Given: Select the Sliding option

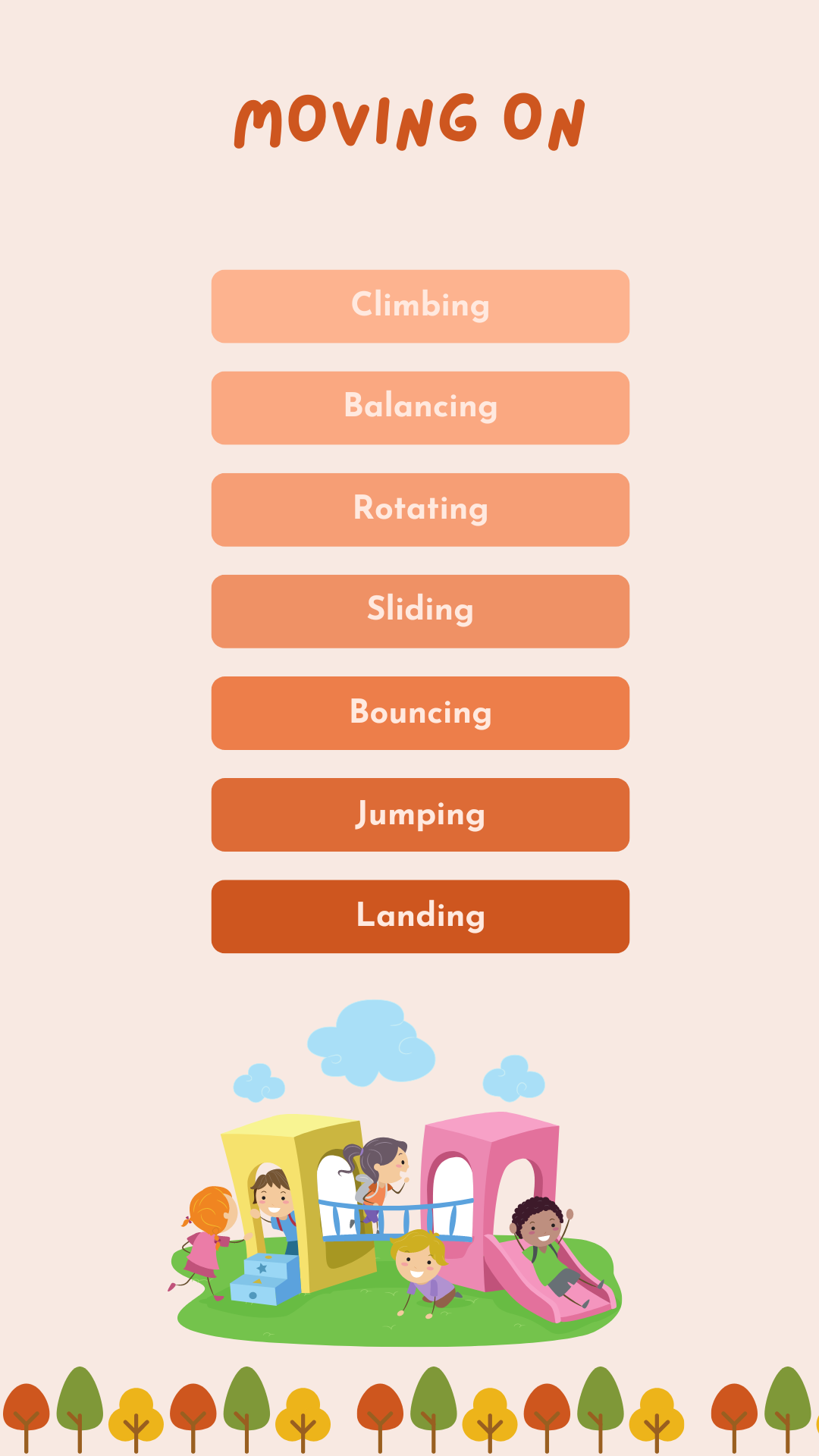Looking at the screenshot, I should [420, 610].
